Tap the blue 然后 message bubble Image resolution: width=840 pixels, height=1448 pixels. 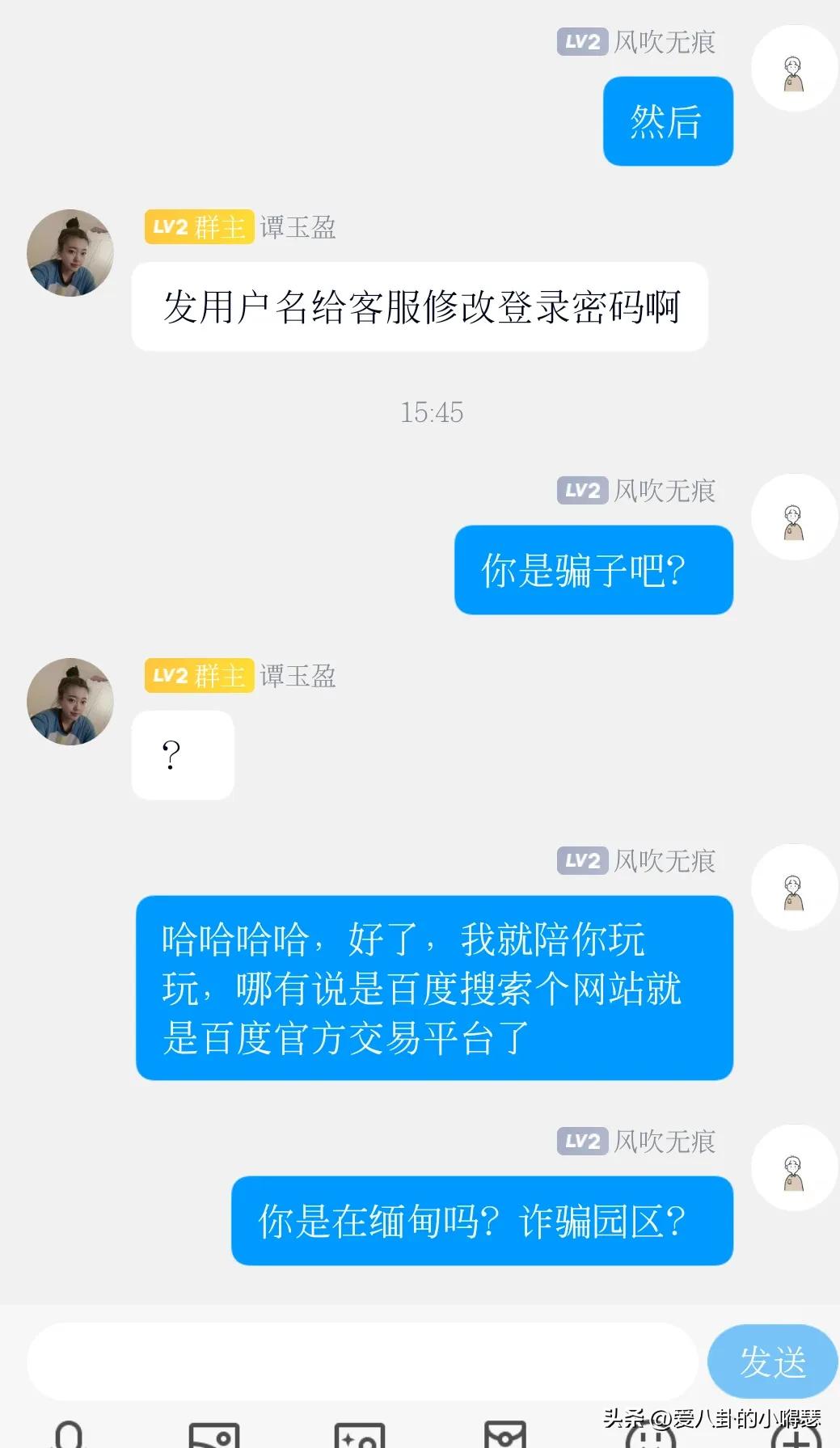[667, 121]
